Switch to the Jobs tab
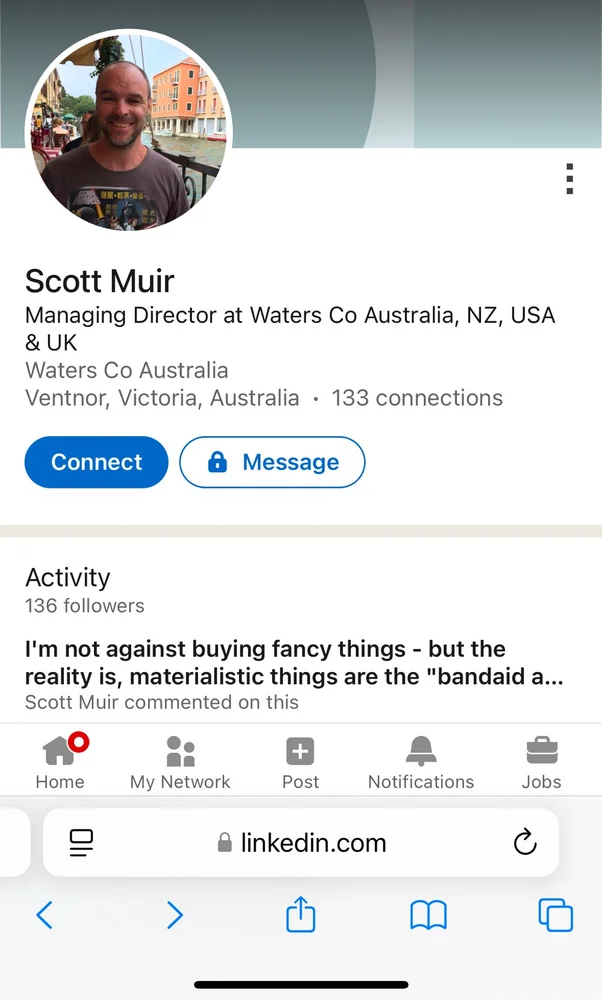 pos(541,762)
